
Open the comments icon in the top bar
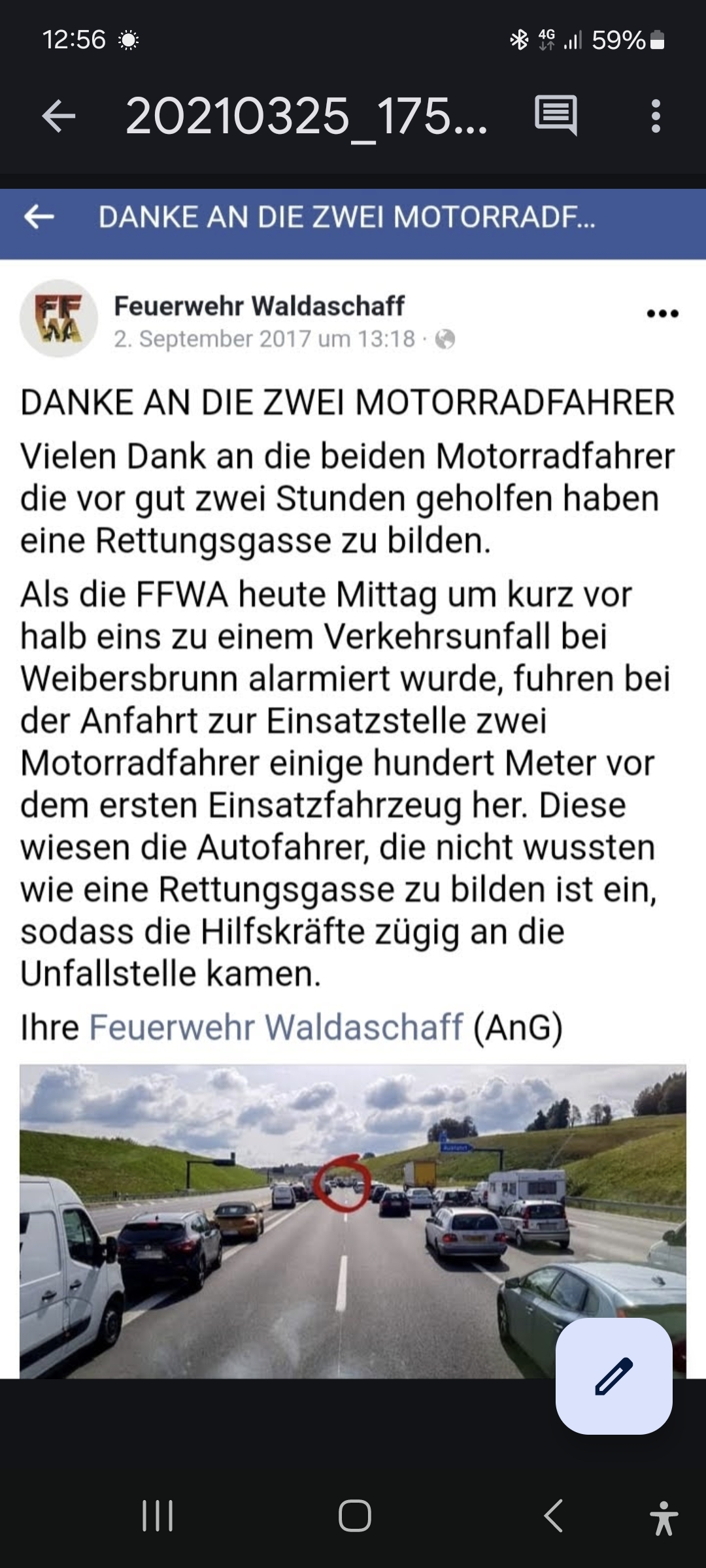click(x=556, y=116)
